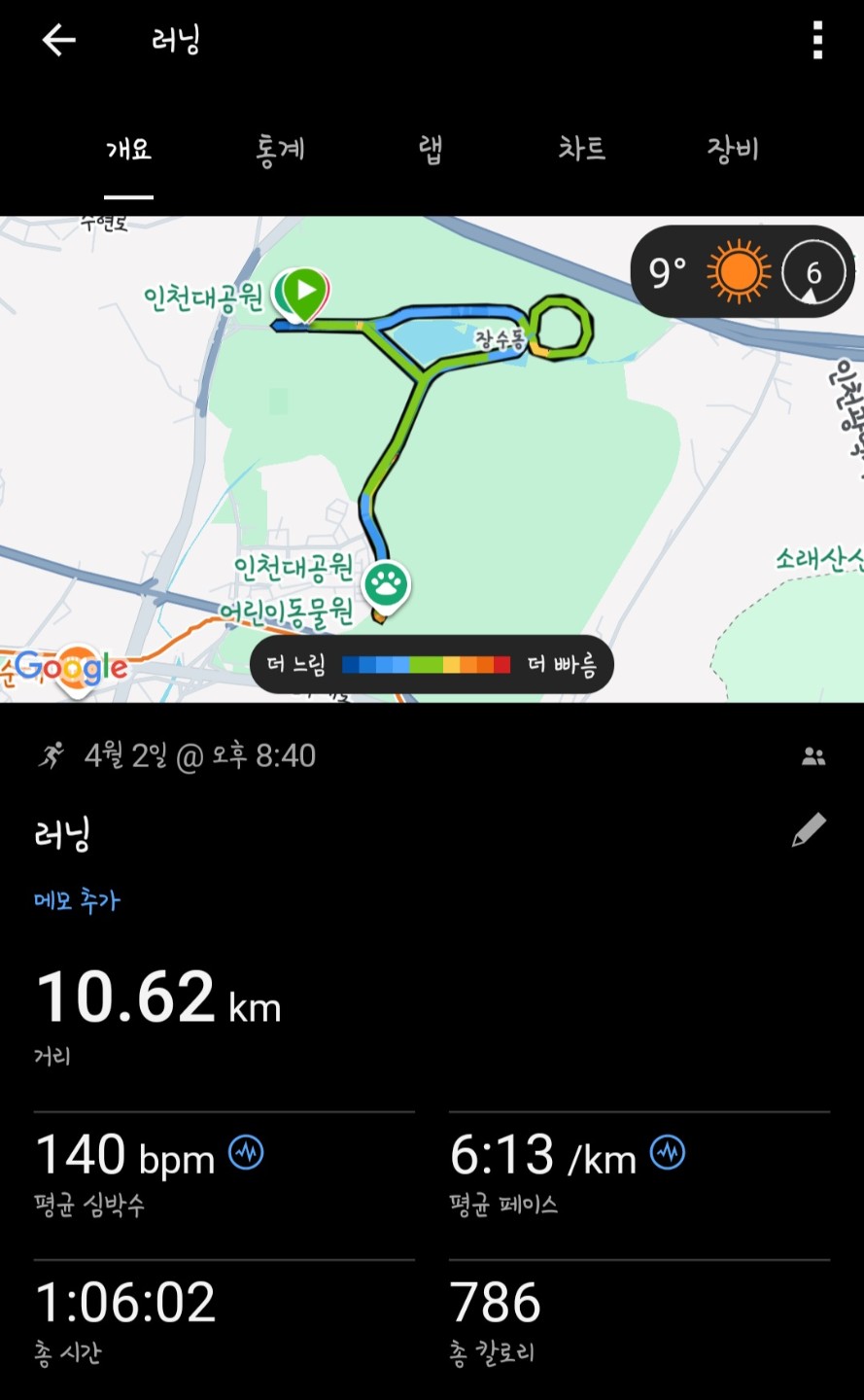Open pace info icon beside 6:13 /km

[668, 1153]
